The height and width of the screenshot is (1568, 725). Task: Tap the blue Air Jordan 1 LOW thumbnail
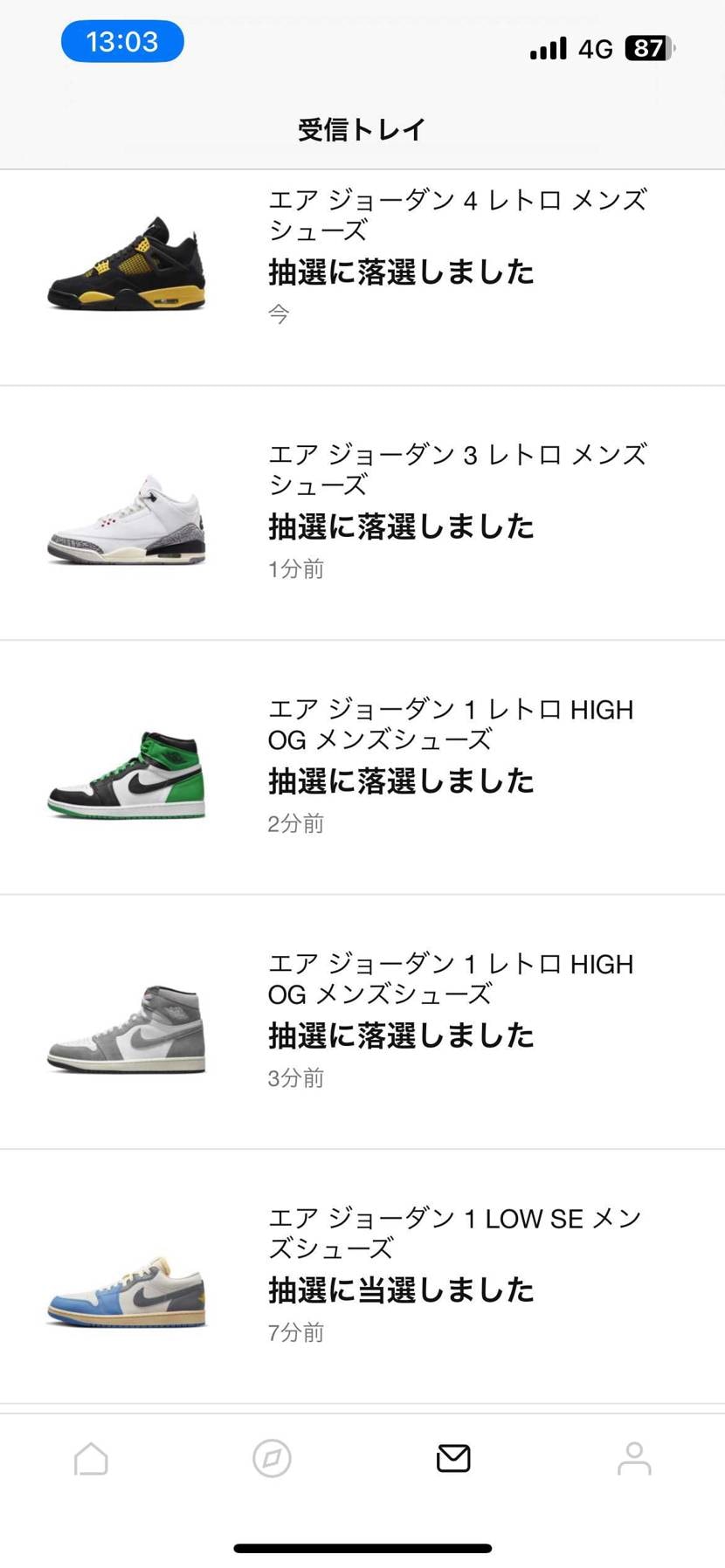point(128,1292)
